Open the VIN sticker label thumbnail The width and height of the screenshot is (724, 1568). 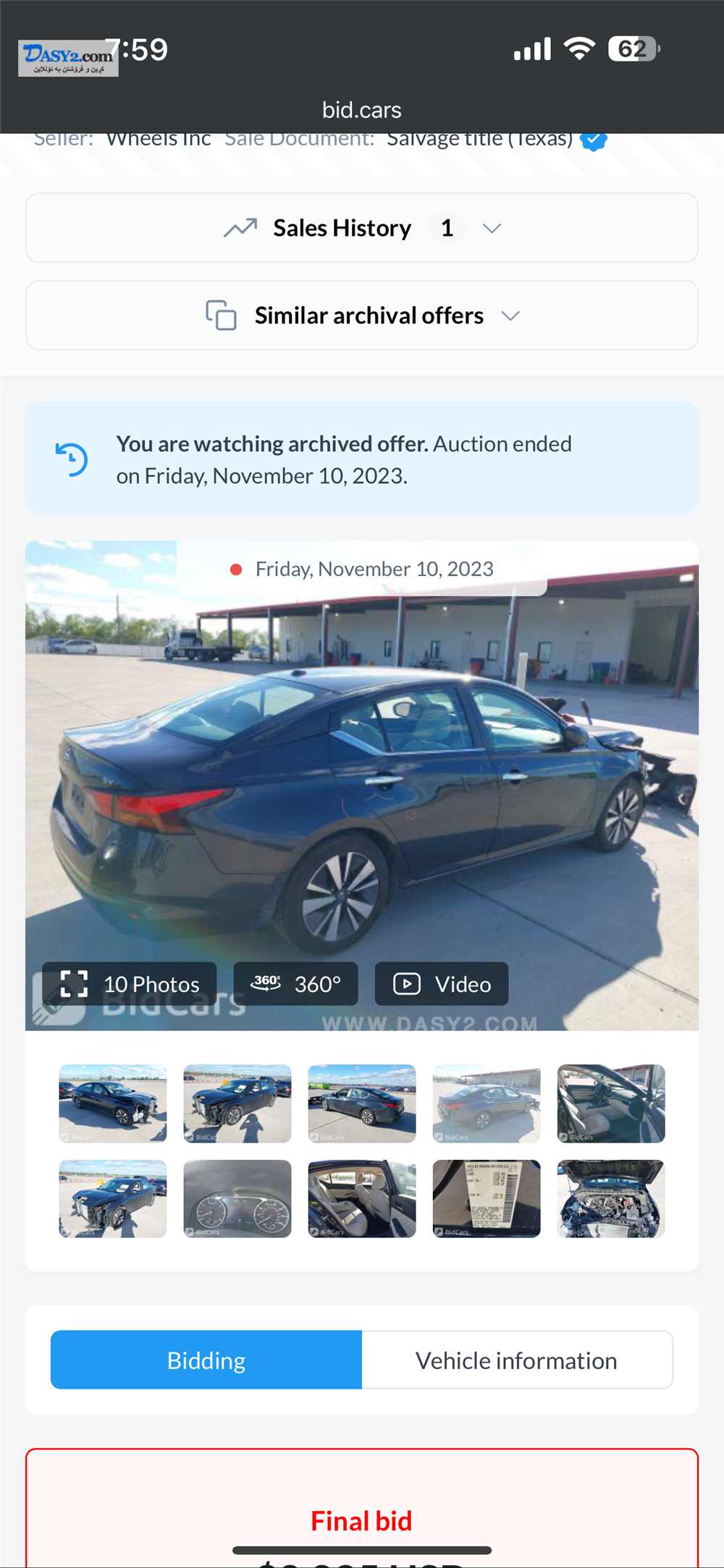pyautogui.click(x=487, y=1199)
